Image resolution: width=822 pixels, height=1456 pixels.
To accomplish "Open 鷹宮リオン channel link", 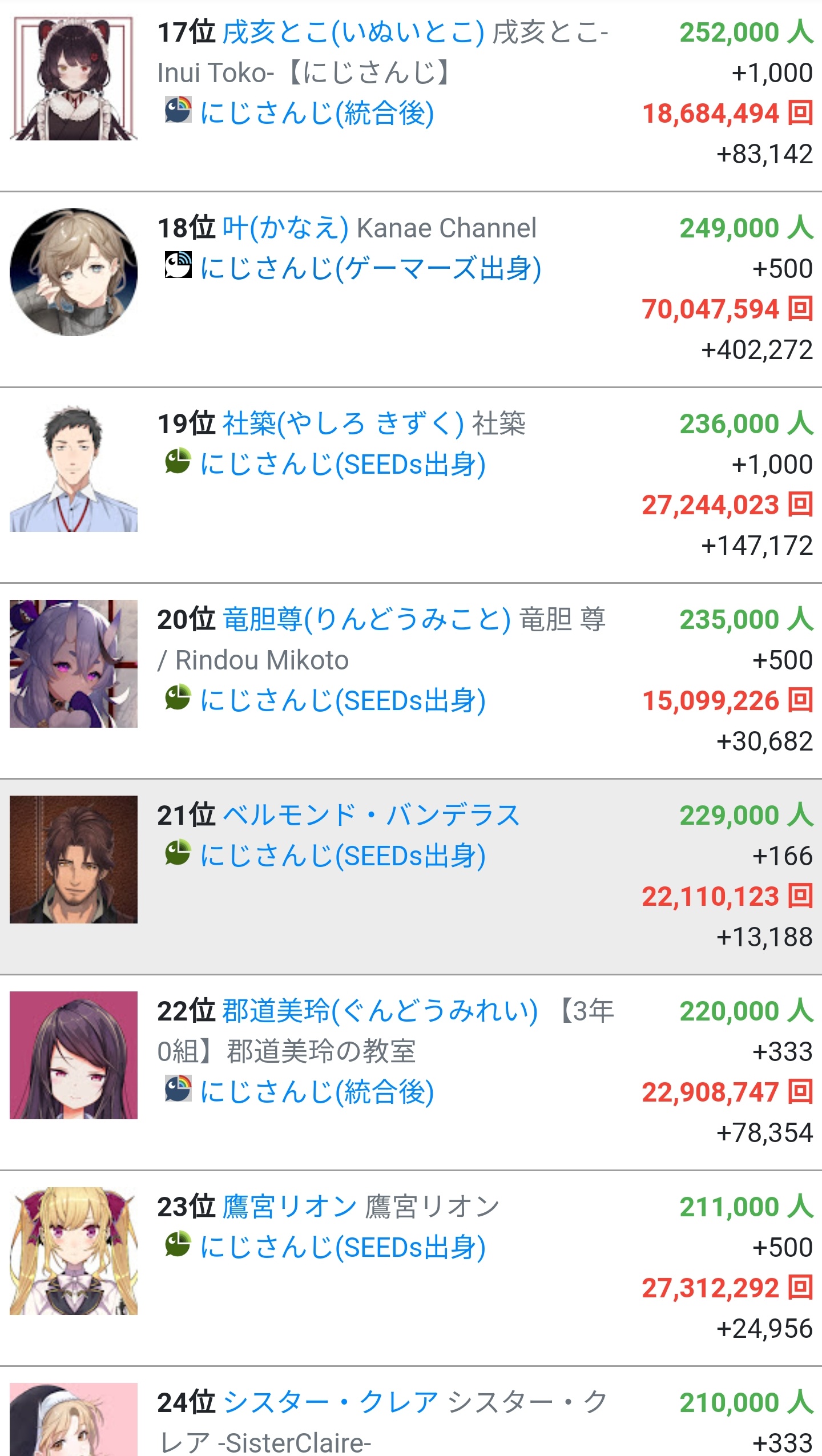I will click(x=289, y=1207).
